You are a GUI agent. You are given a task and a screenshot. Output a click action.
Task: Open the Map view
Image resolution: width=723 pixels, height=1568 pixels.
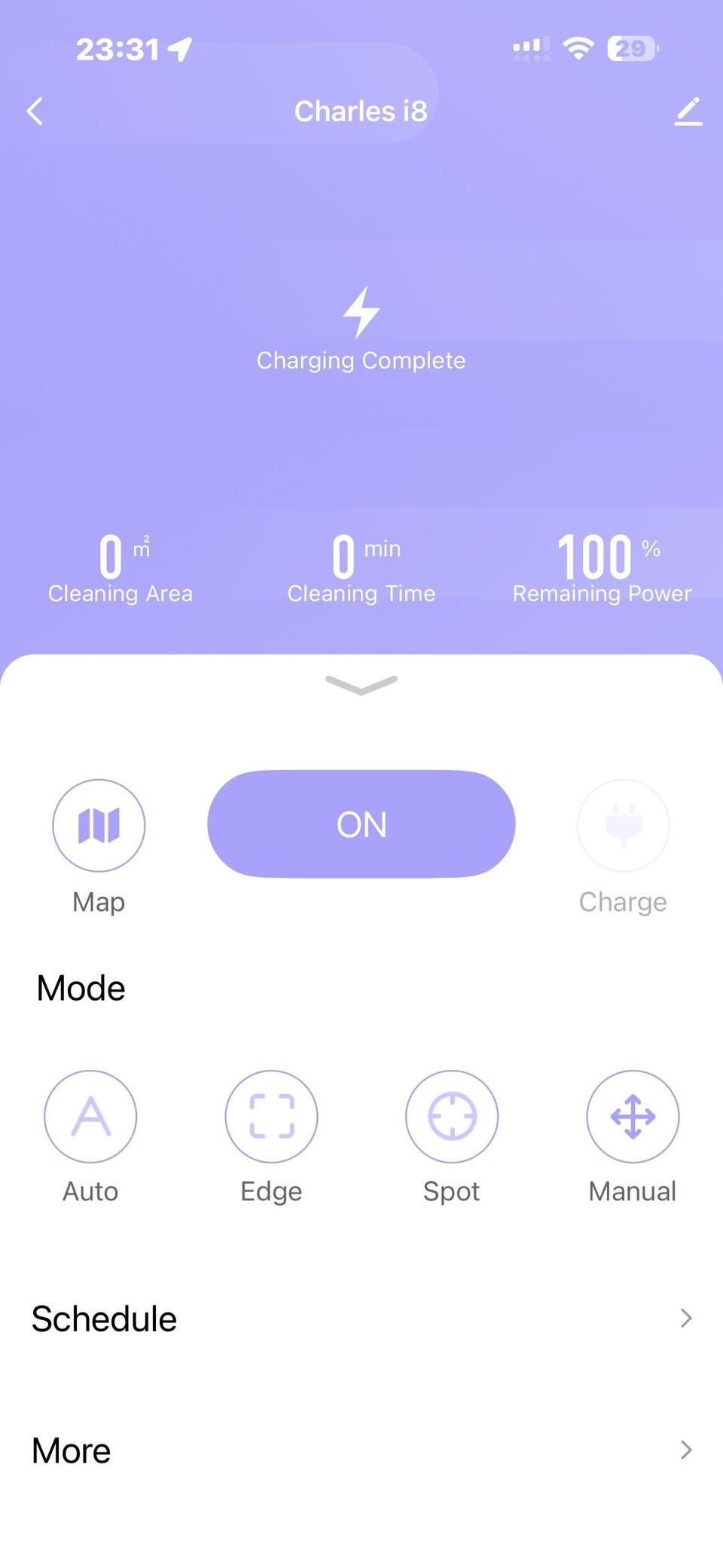99,826
